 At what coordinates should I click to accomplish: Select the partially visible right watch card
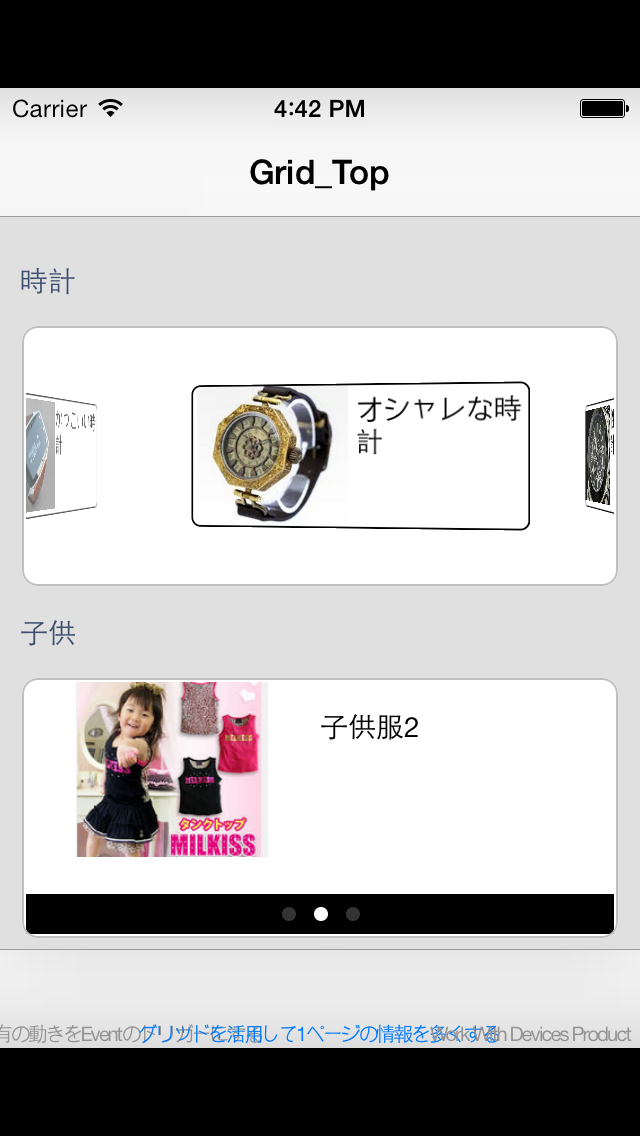tap(599, 456)
